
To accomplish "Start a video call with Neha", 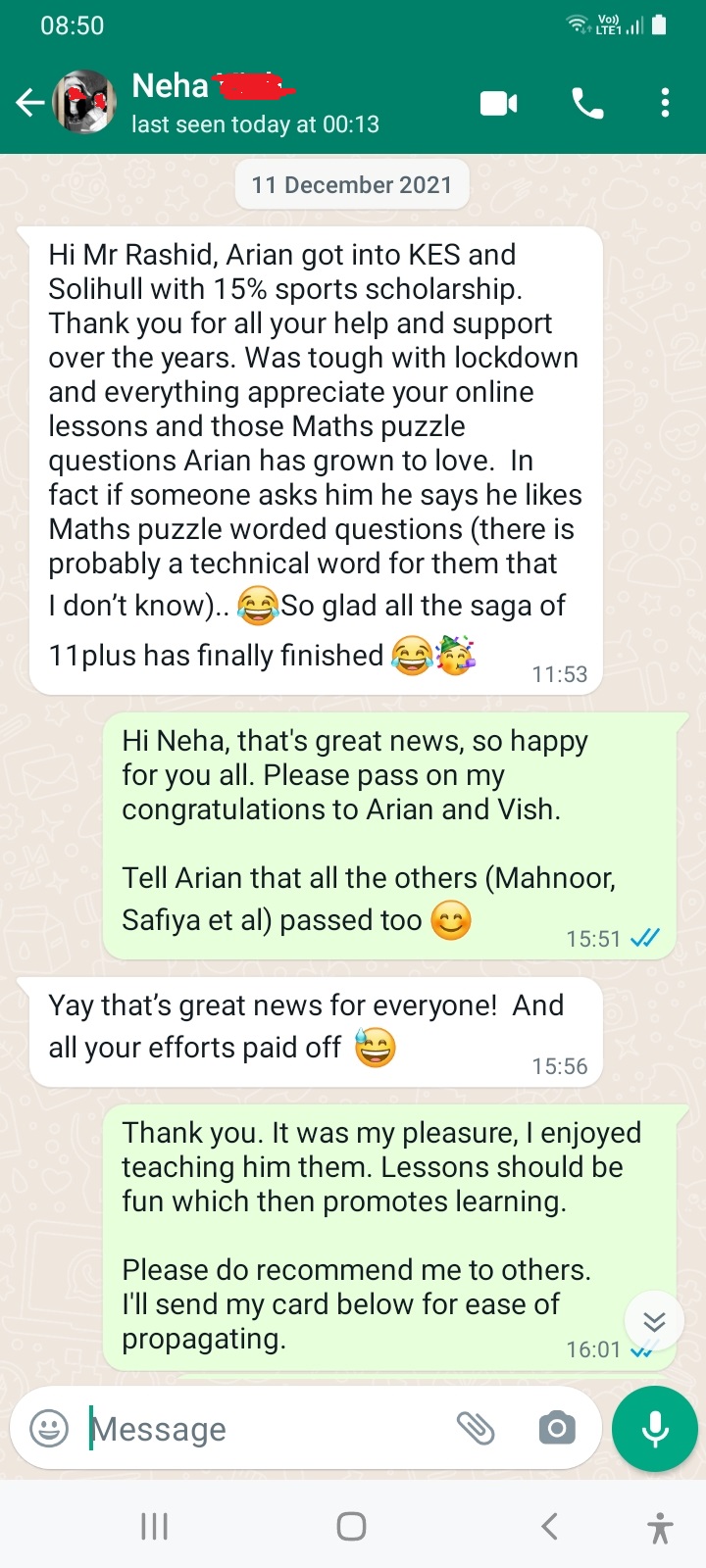I will point(498,103).
